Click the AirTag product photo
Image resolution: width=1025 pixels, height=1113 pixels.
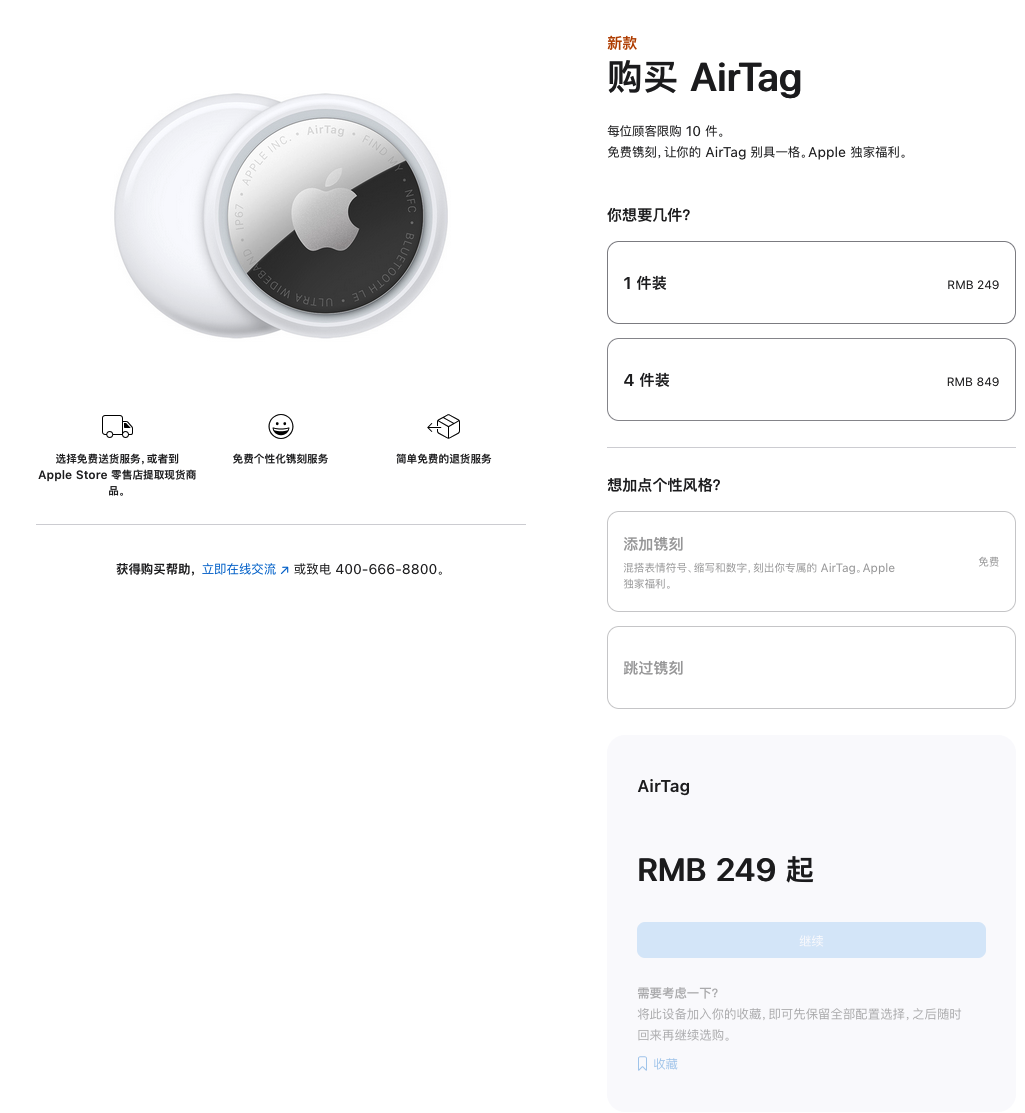click(281, 215)
